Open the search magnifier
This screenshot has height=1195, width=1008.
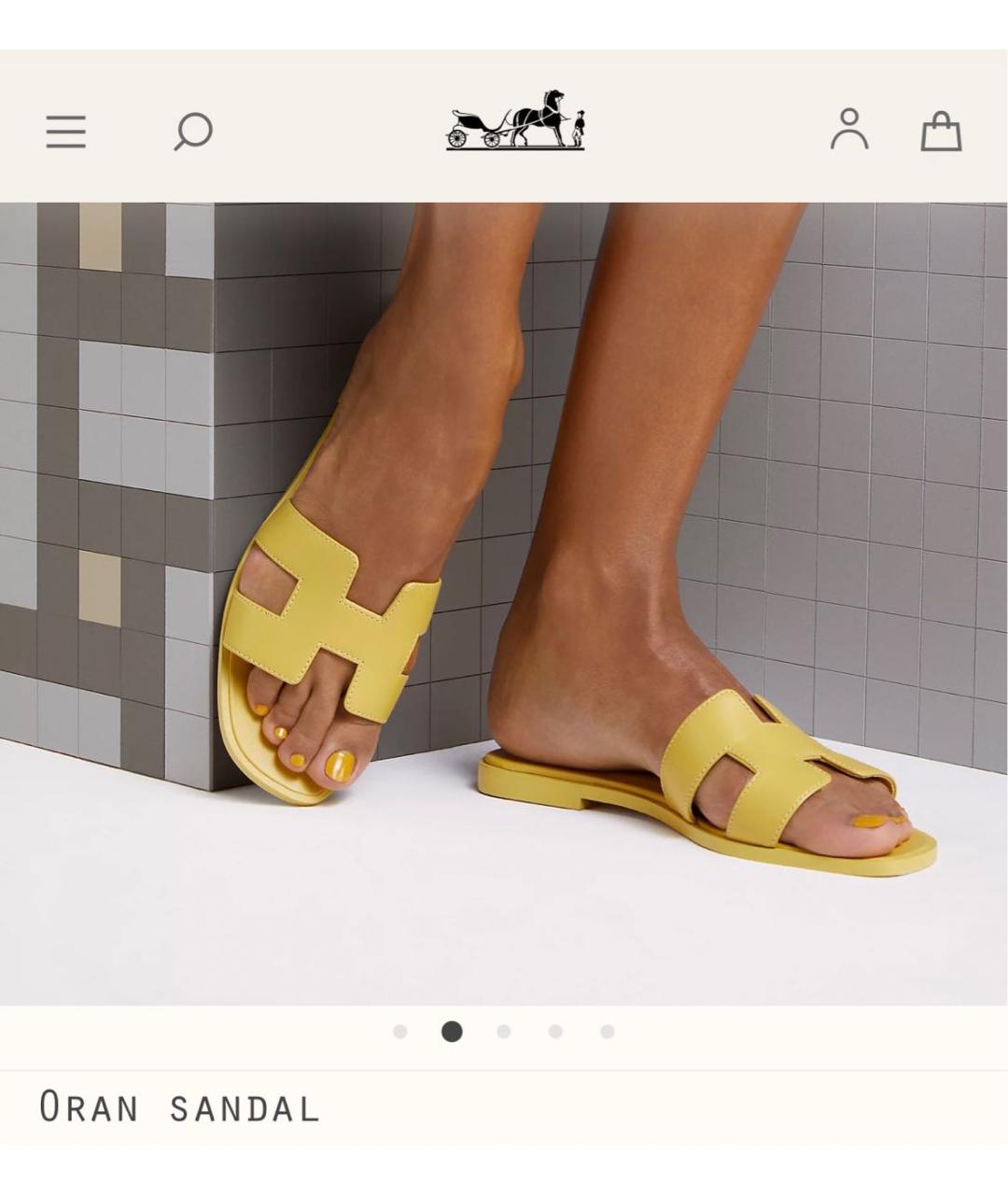click(193, 132)
